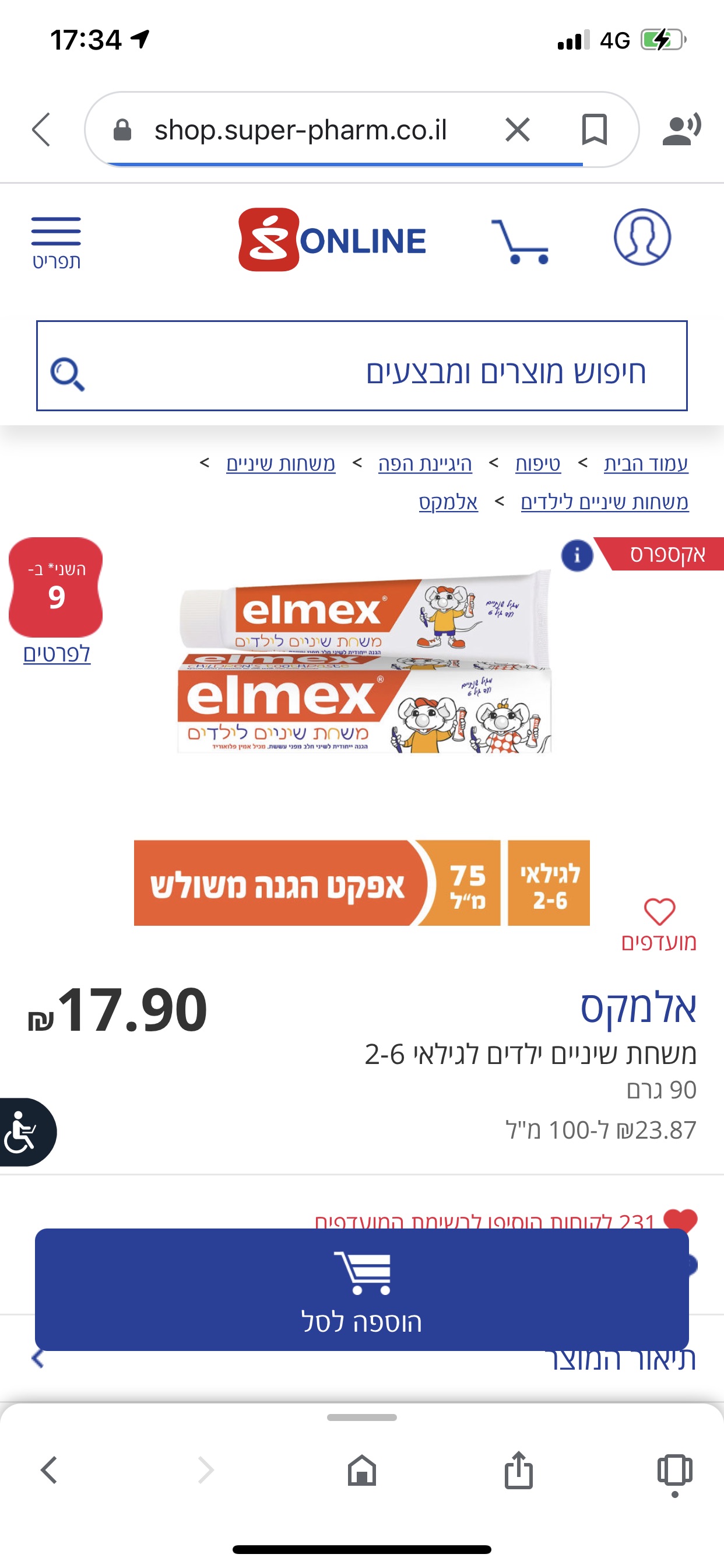This screenshot has width=724, height=1568.
Task: Open the browser tabs overview
Action: 674,1471
